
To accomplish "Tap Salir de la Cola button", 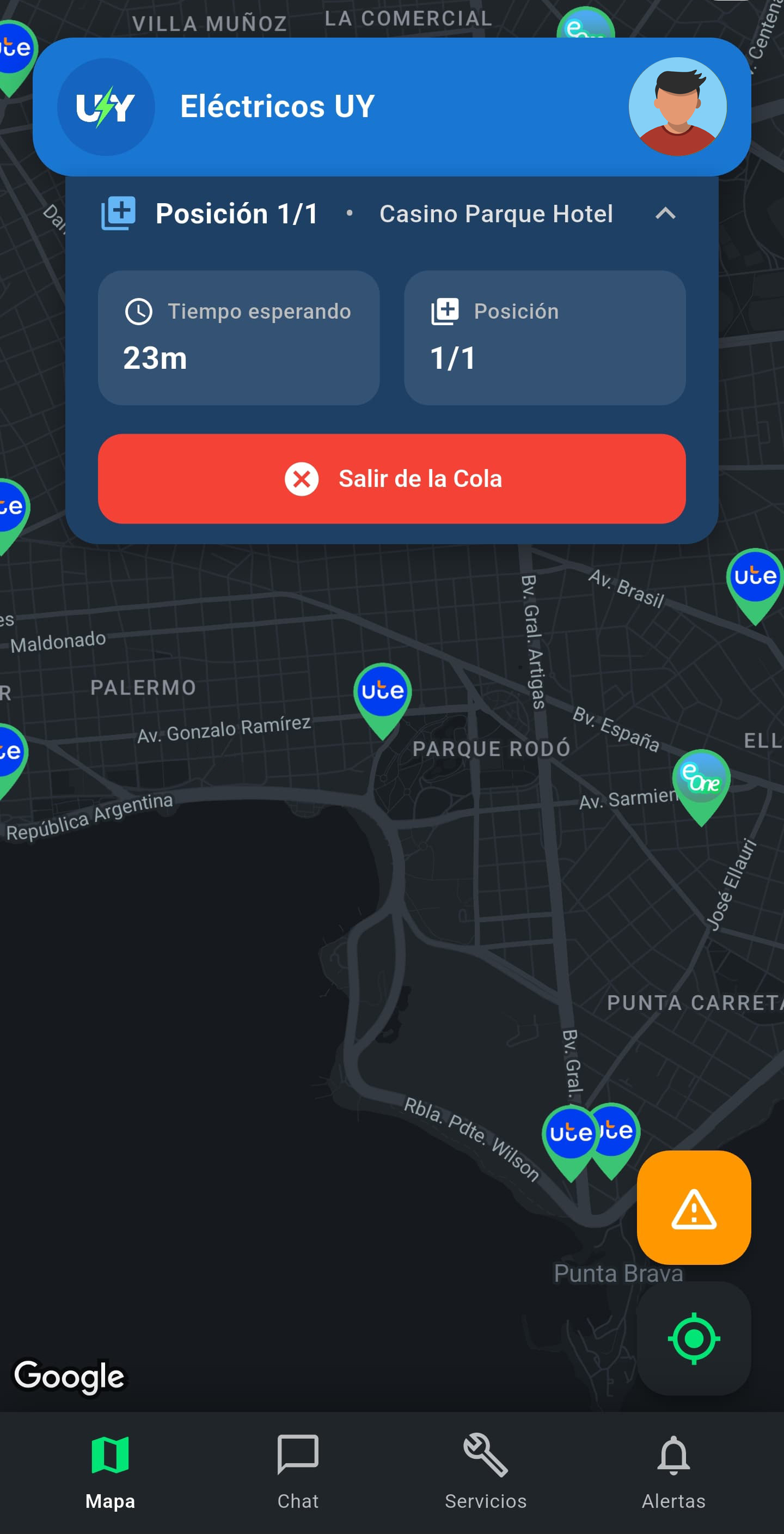I will click(391, 479).
